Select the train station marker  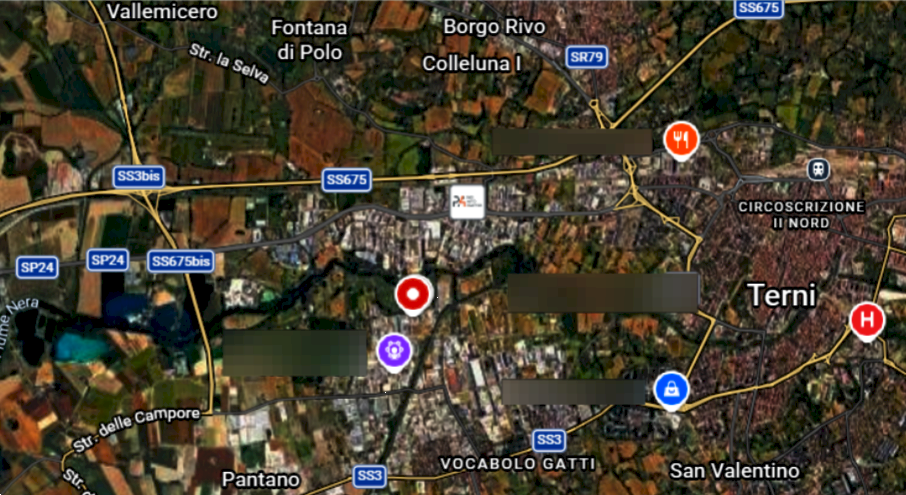819,169
